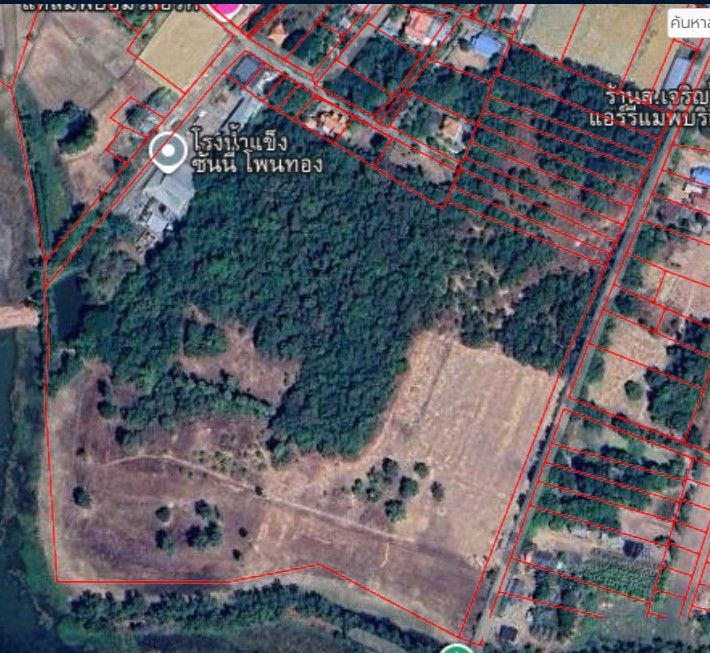Viewport: 710px width, 653px height.
Task: Select the pink map marker
Action: 227,6
